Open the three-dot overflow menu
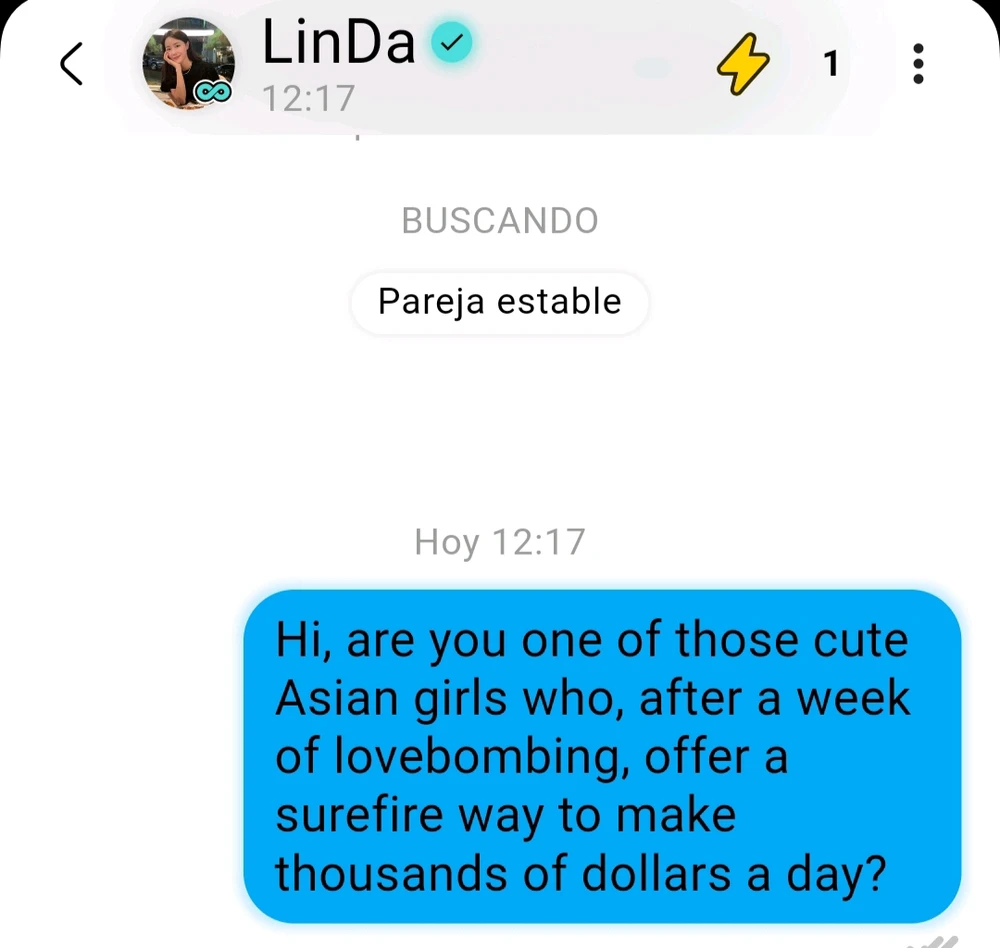 [x=918, y=65]
